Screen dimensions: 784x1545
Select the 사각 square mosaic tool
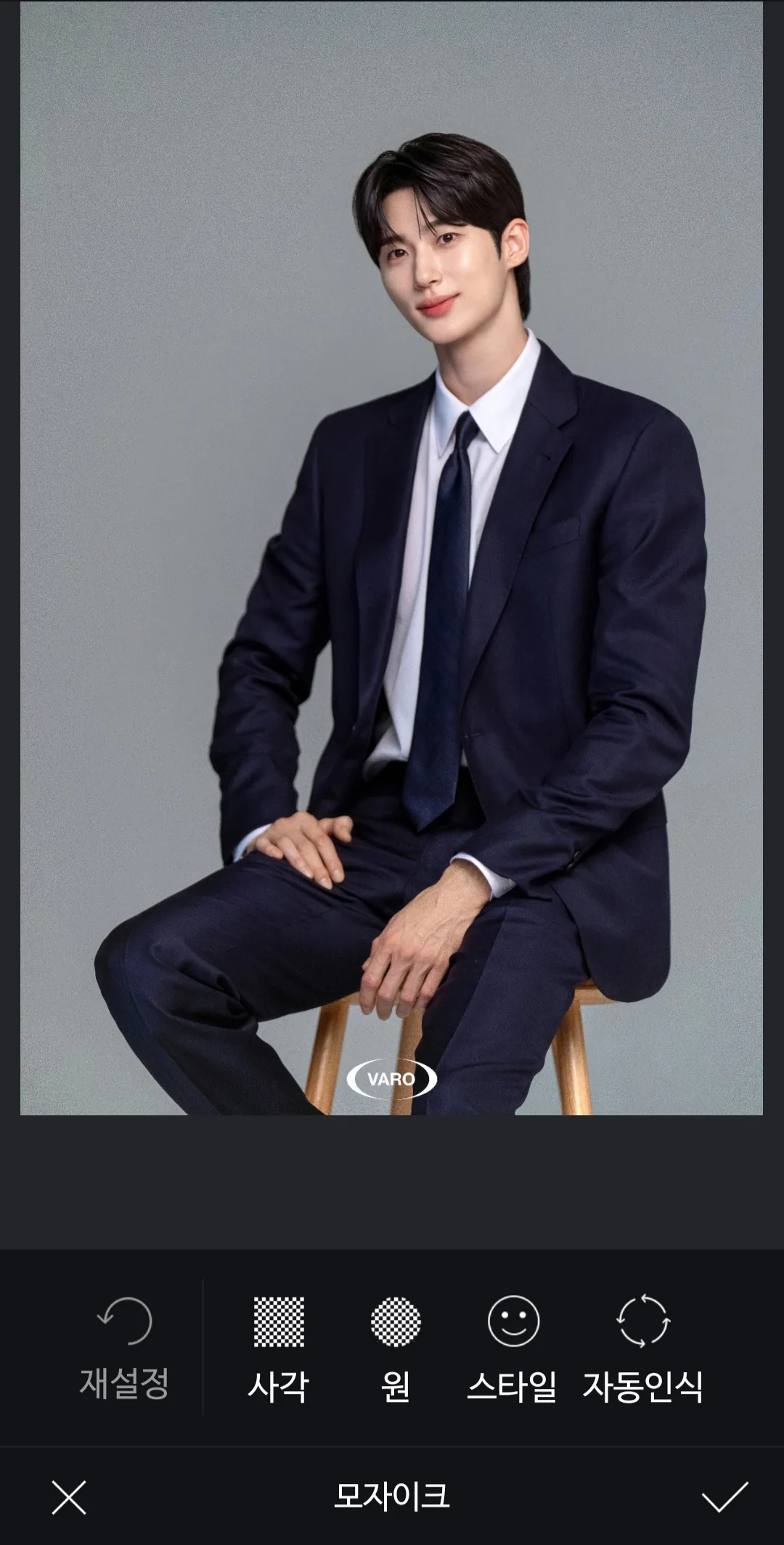(279, 1349)
